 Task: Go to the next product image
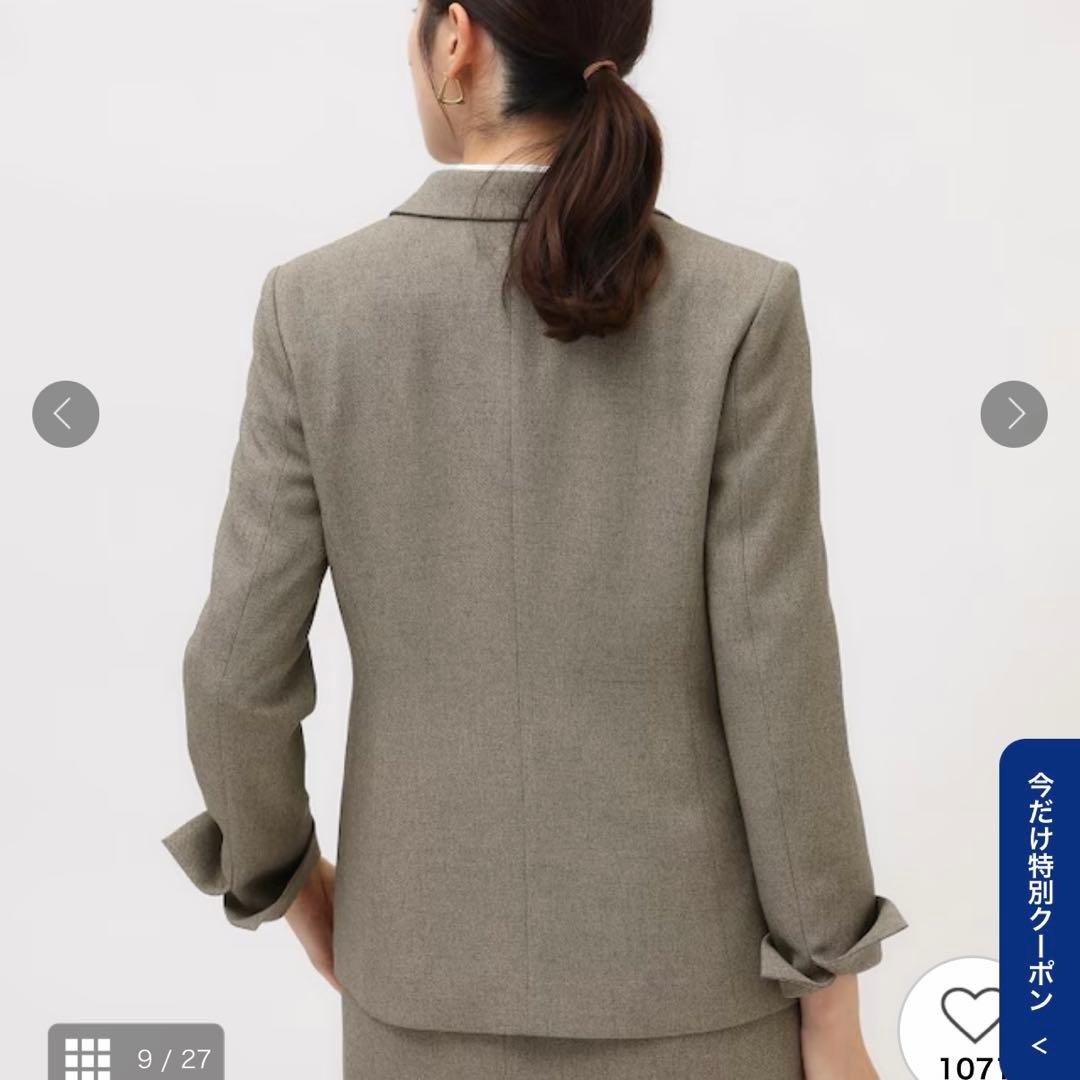tap(1013, 413)
